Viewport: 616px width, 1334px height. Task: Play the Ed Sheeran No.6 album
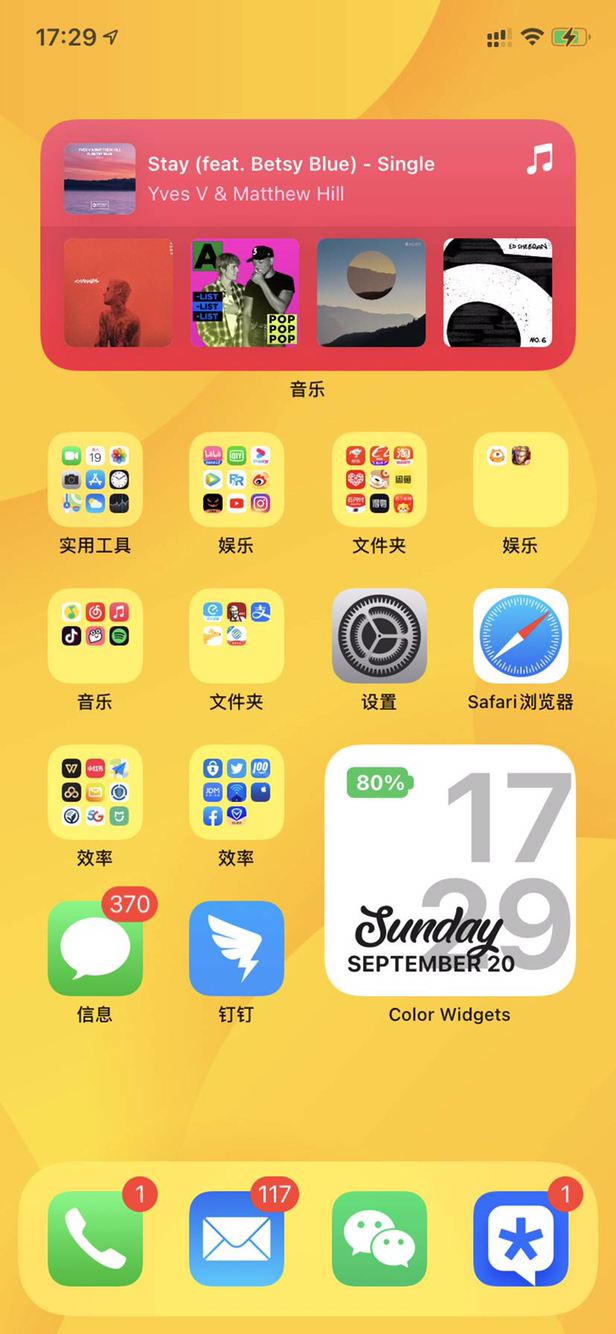pos(497,292)
